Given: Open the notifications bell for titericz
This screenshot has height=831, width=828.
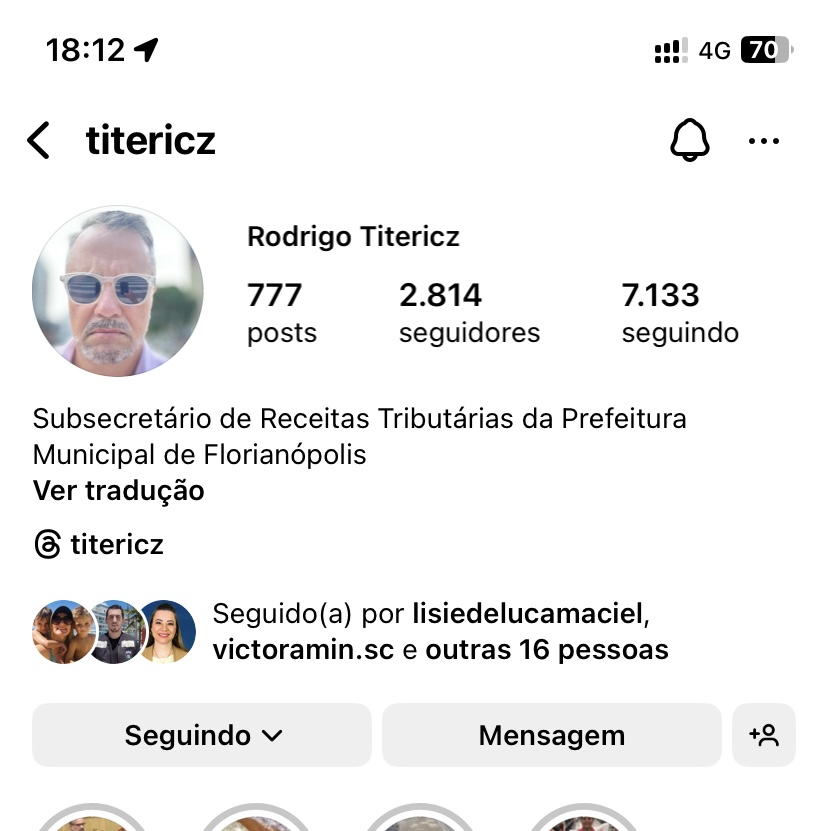Looking at the screenshot, I should [689, 141].
